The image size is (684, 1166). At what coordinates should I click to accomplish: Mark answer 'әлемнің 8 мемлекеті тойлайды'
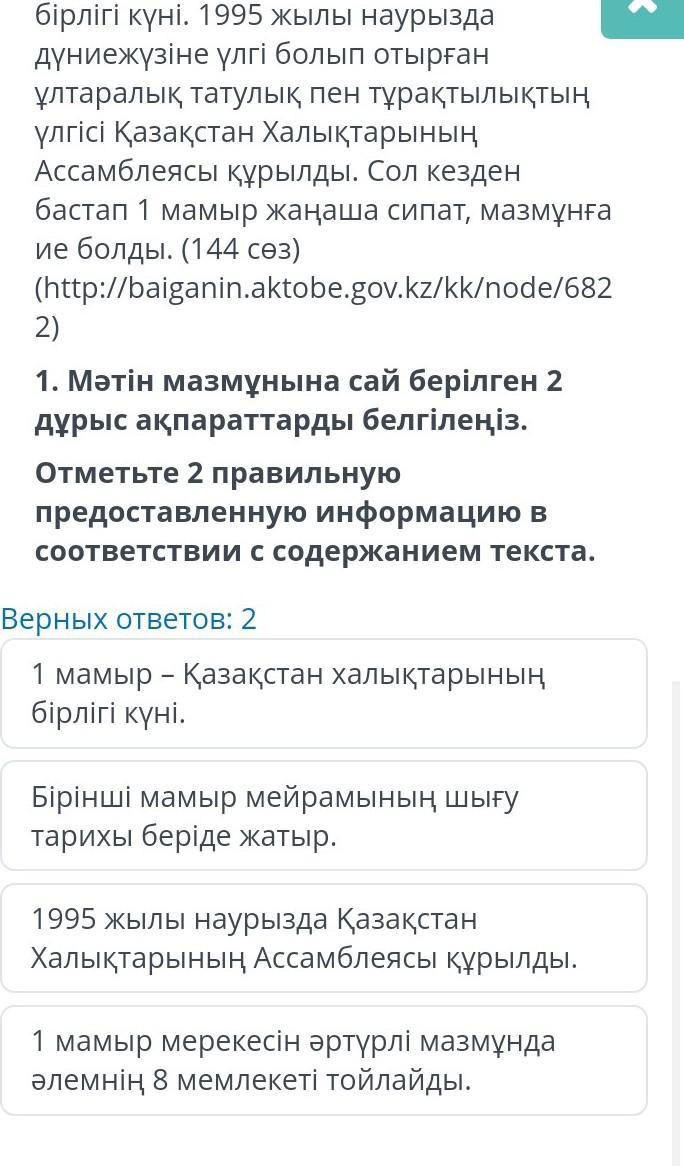tap(324, 1060)
